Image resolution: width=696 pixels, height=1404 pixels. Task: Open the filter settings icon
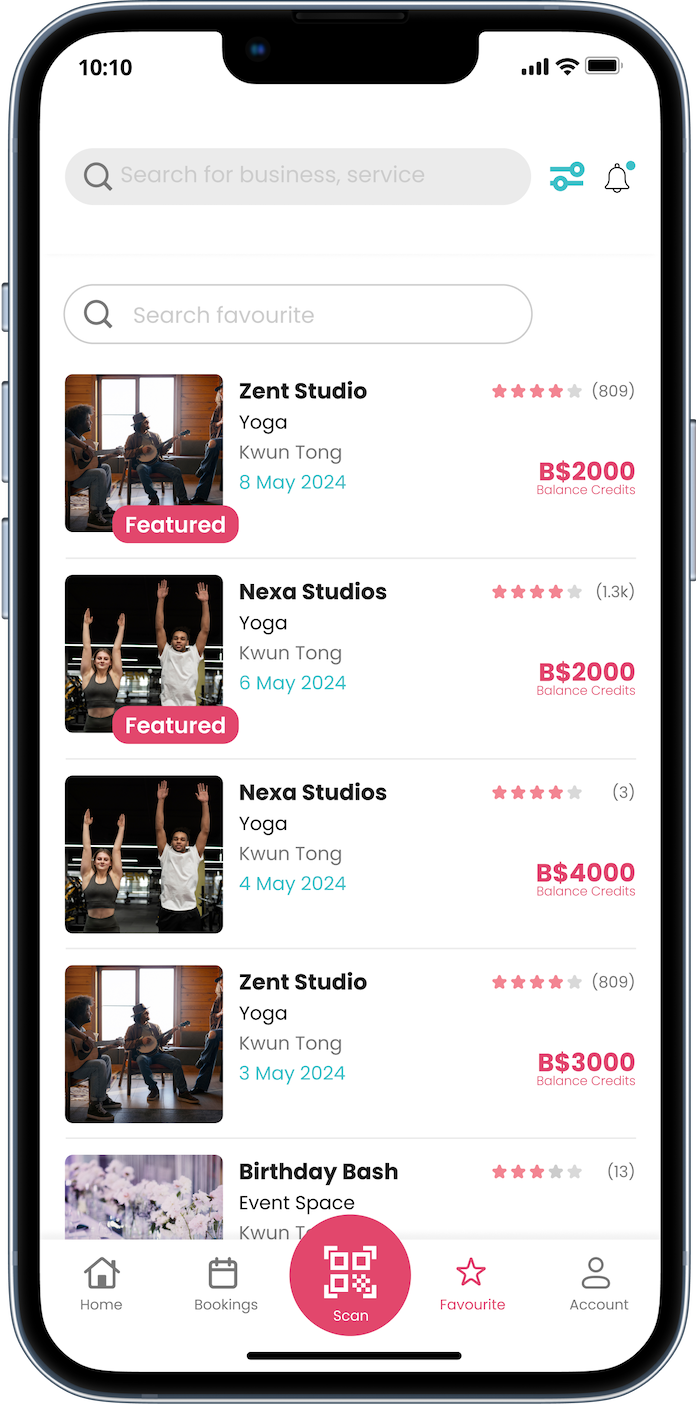click(567, 177)
